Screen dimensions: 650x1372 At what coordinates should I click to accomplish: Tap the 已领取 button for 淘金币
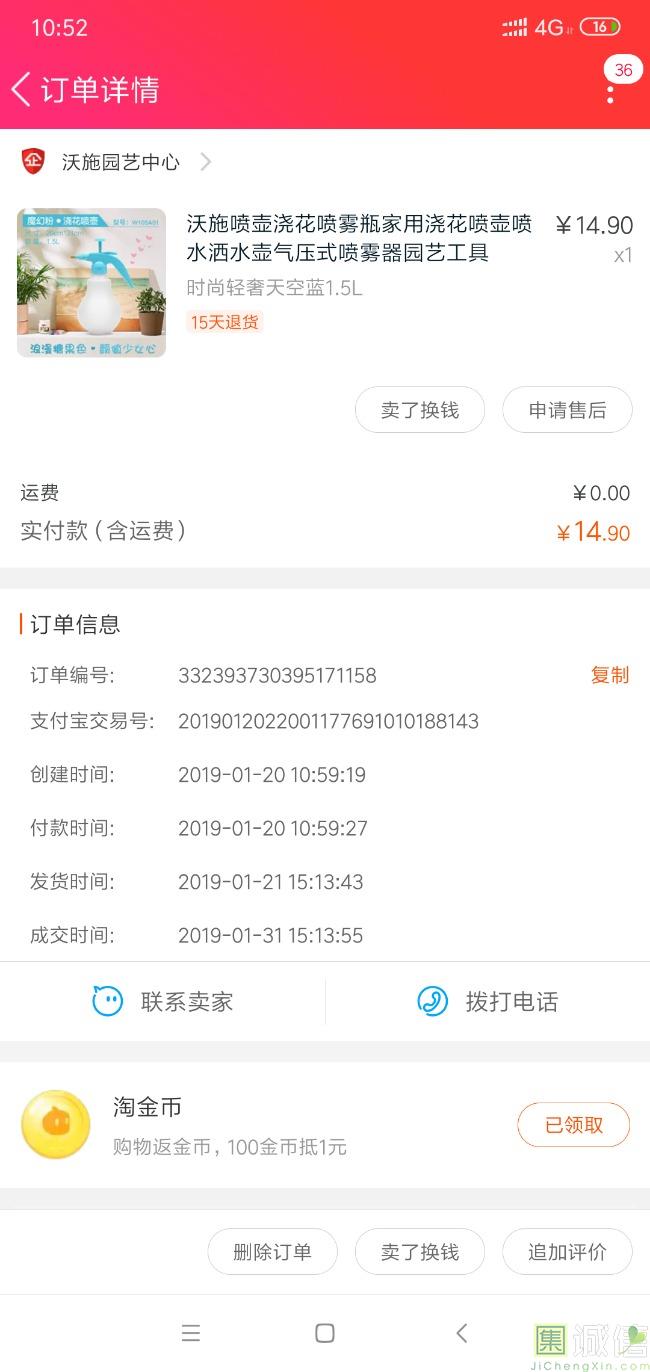[x=573, y=1125]
